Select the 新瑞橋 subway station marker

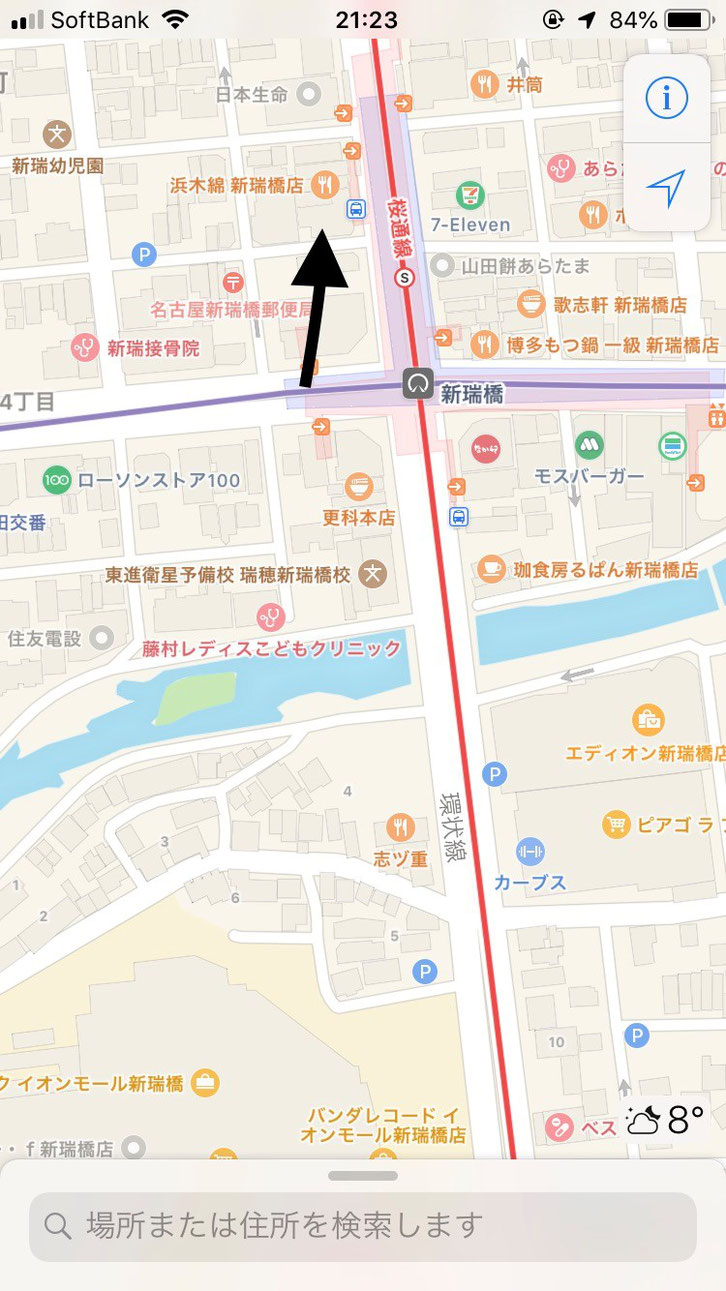(x=417, y=383)
